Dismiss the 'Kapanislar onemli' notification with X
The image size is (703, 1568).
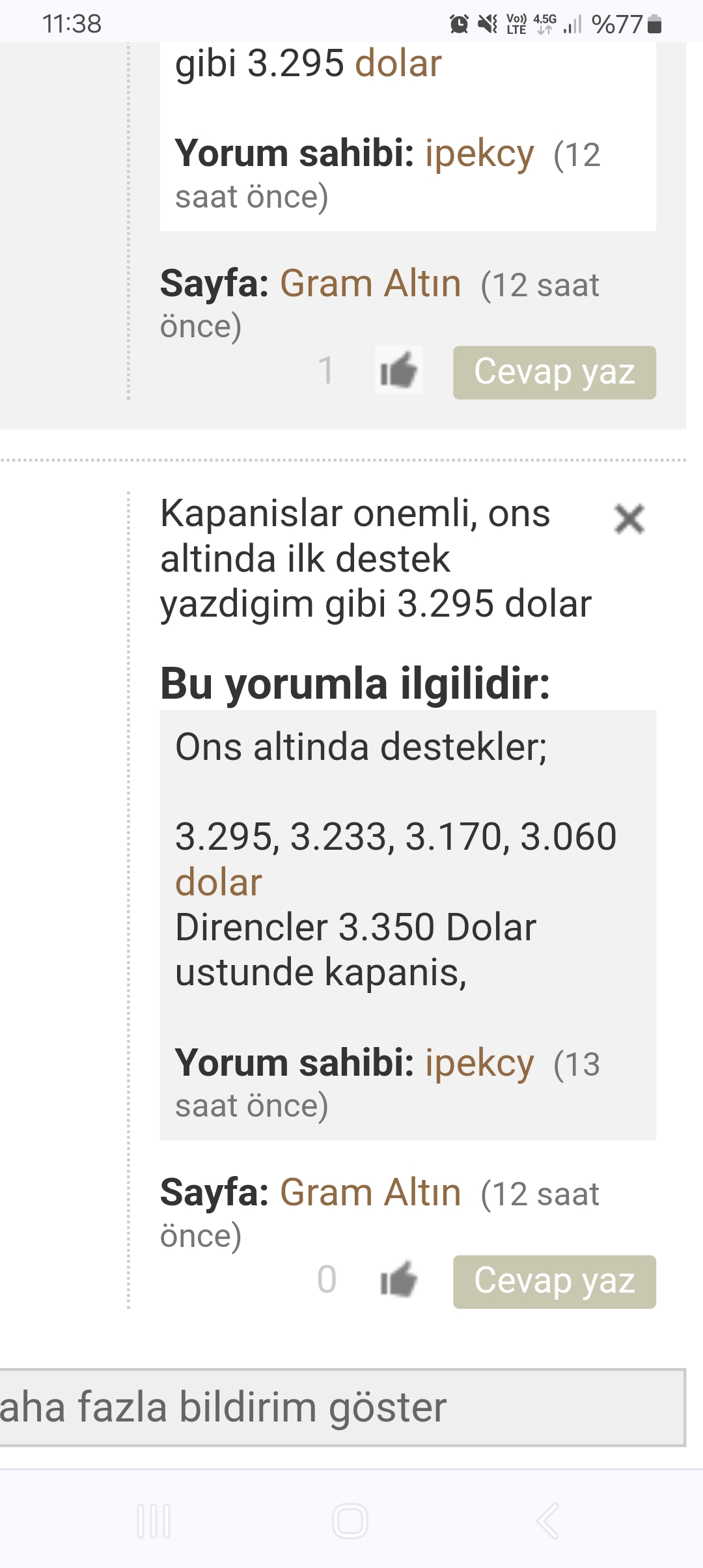point(629,519)
